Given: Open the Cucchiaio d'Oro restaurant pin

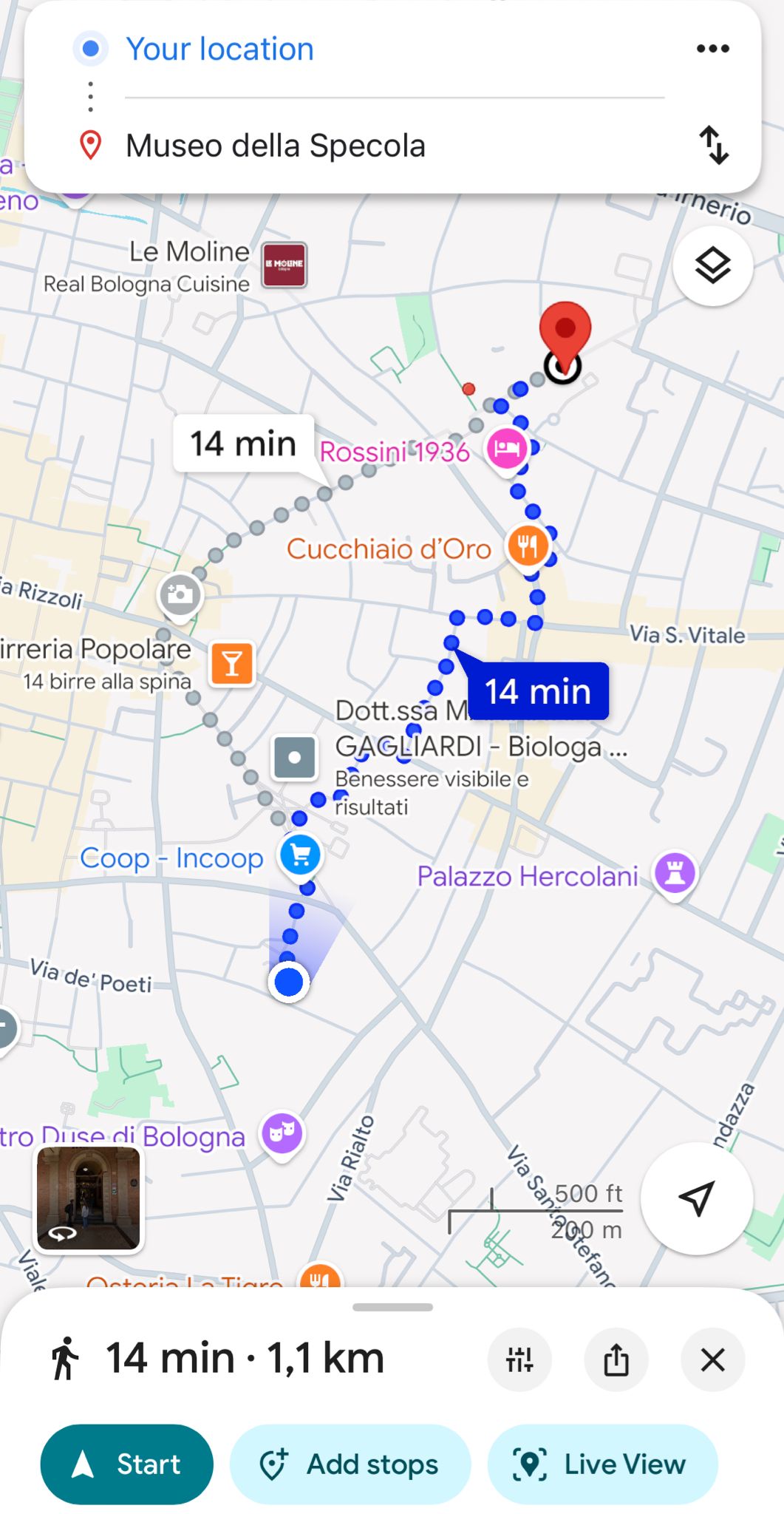Looking at the screenshot, I should pos(527,547).
